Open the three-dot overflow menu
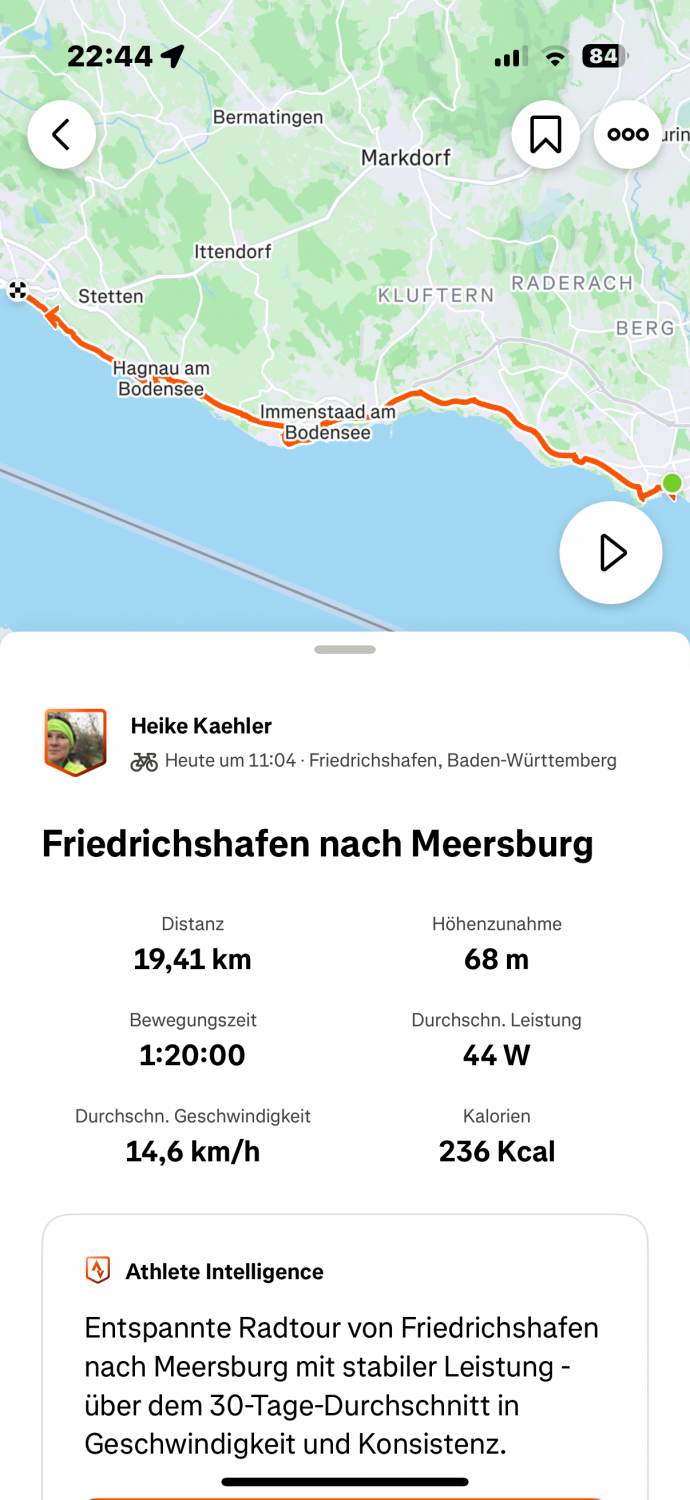Image resolution: width=690 pixels, height=1500 pixels. click(x=627, y=134)
